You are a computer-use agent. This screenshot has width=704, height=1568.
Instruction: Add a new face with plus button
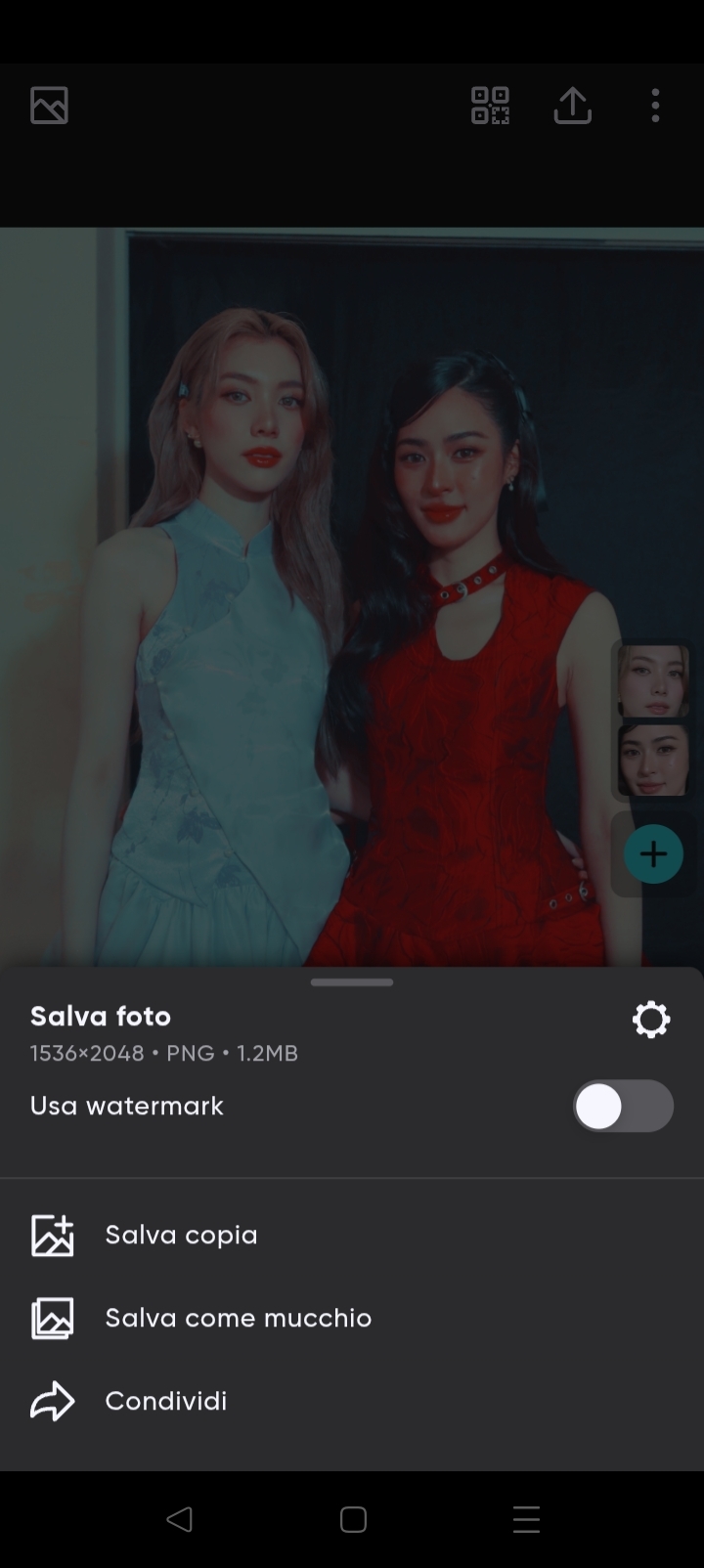click(653, 854)
